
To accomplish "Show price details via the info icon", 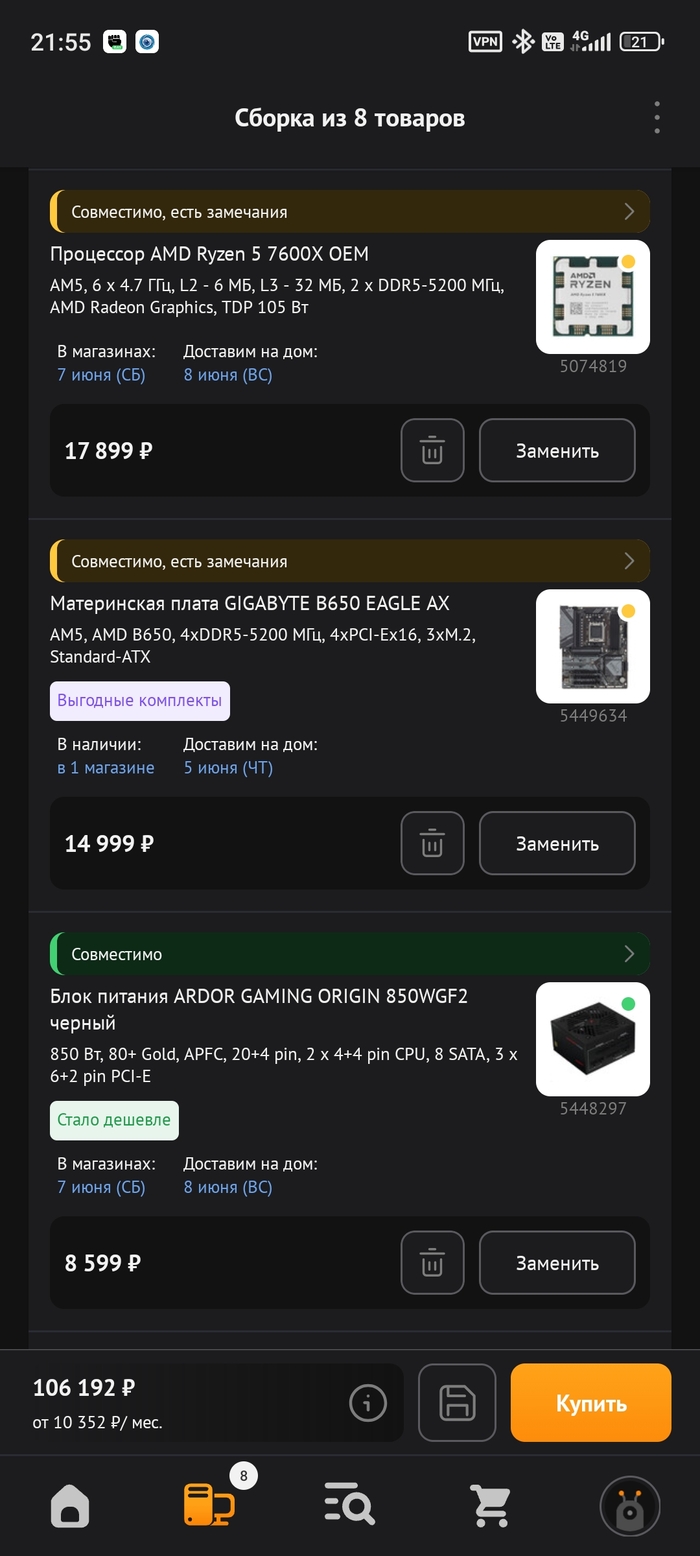I will click(368, 1403).
